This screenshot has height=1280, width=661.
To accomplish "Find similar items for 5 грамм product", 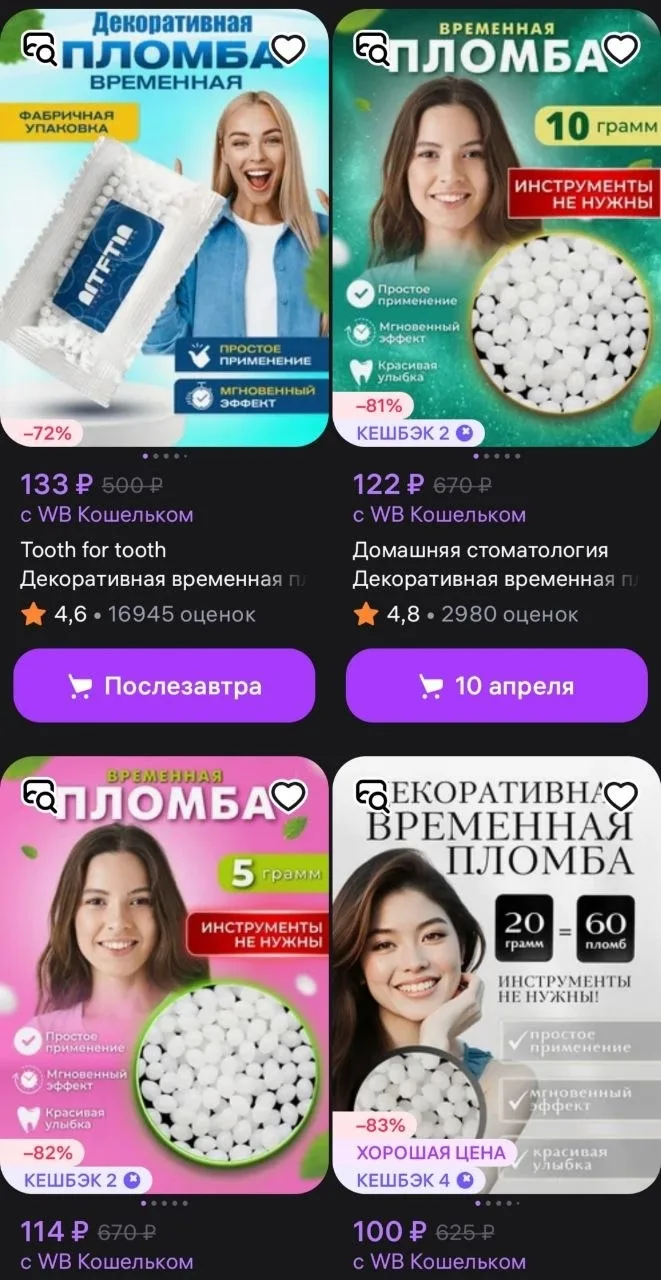I will click(x=40, y=796).
